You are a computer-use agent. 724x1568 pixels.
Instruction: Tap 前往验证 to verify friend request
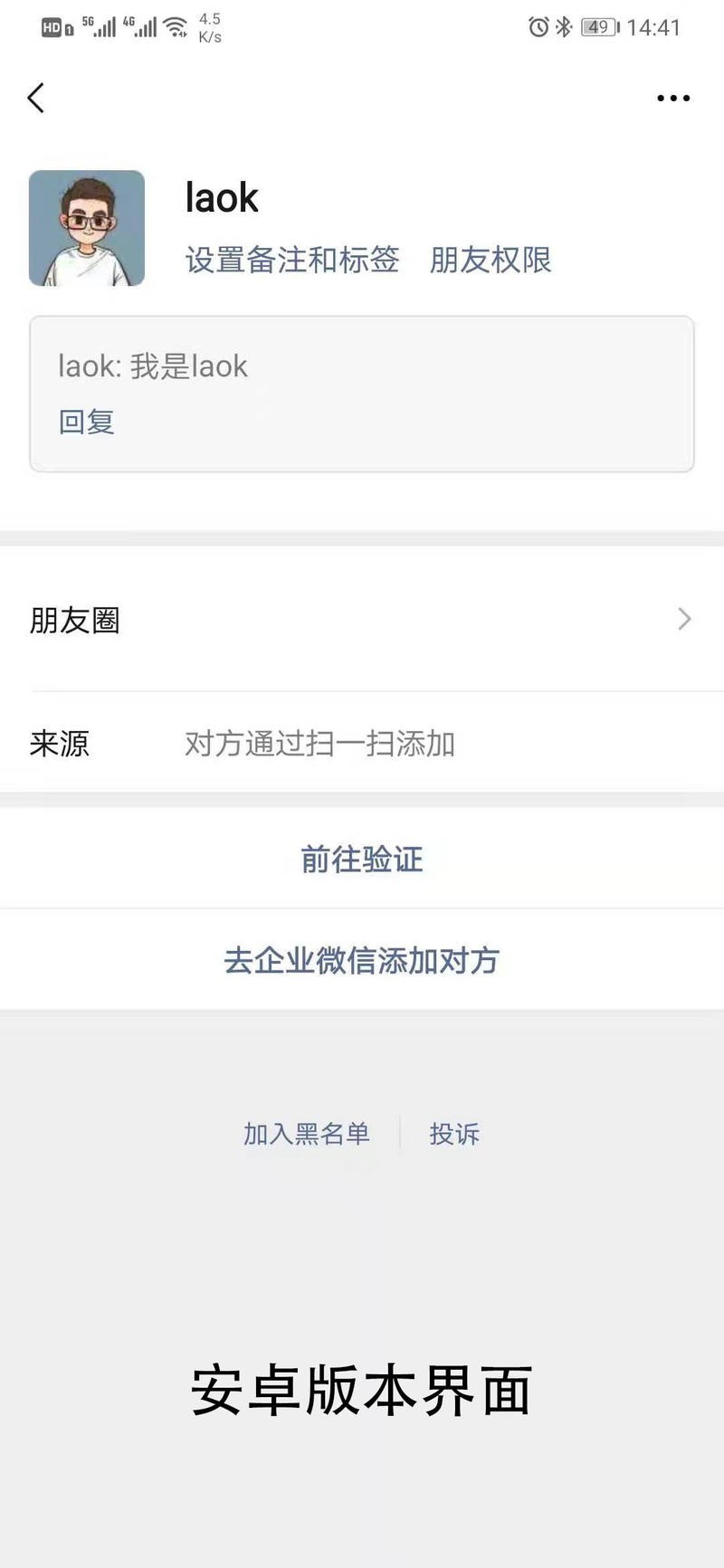point(361,860)
